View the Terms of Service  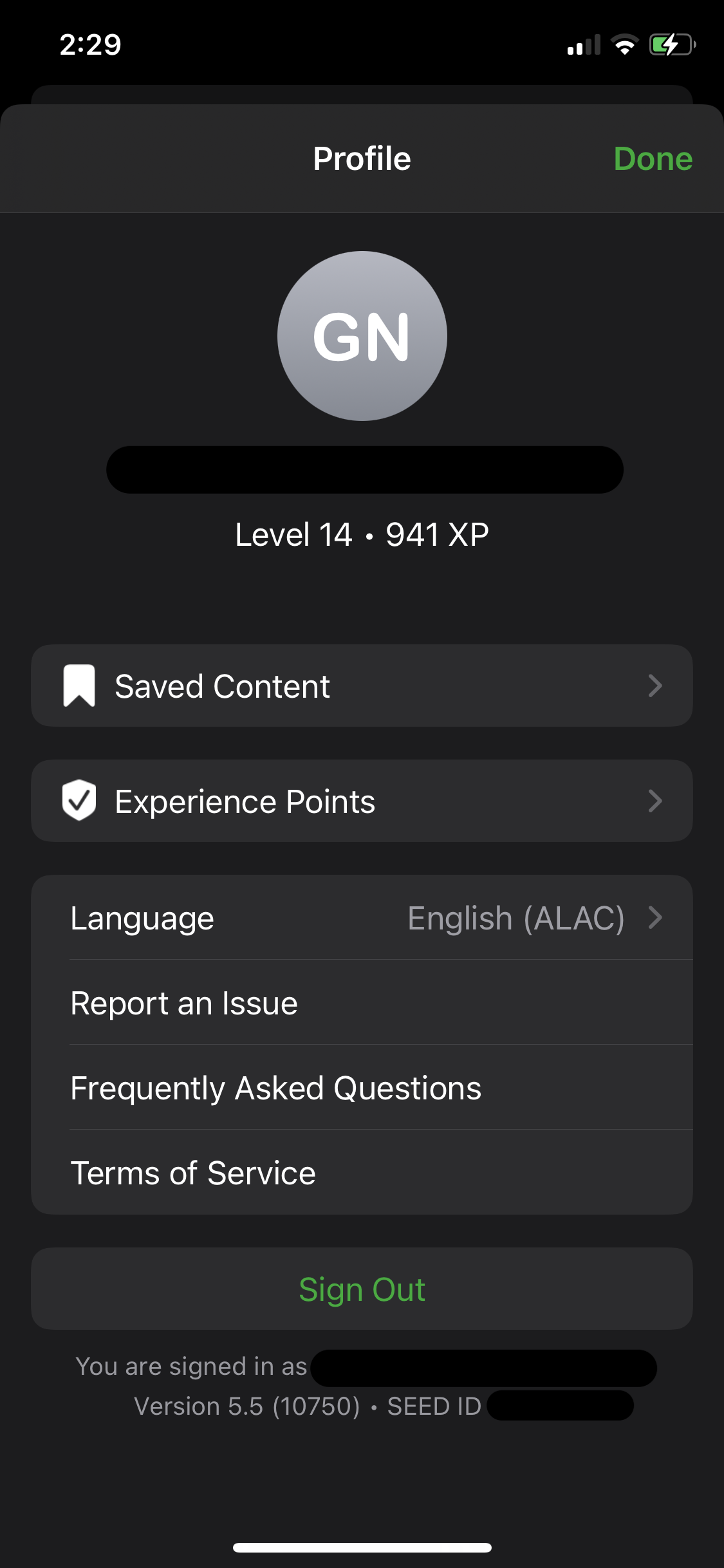pos(362,1172)
